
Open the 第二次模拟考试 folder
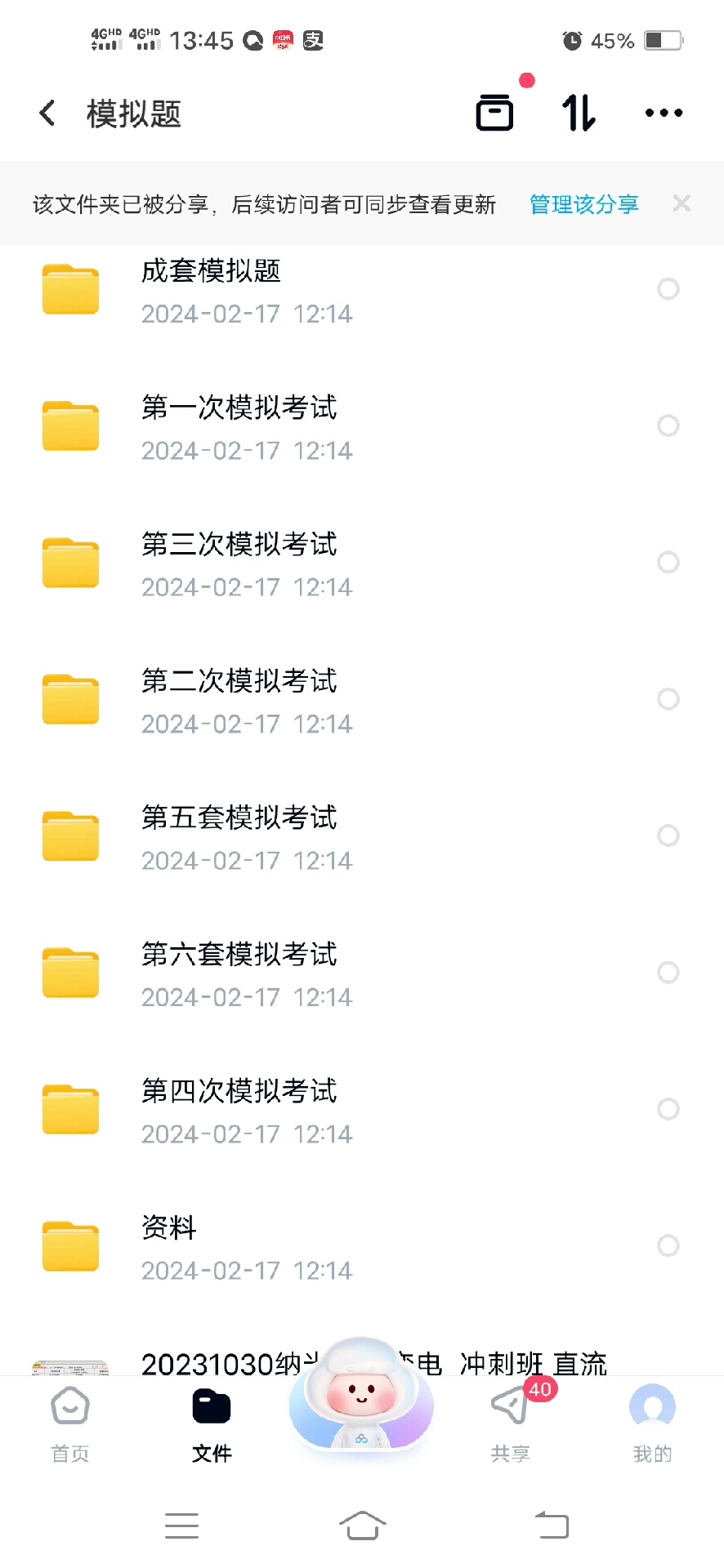pos(239,700)
